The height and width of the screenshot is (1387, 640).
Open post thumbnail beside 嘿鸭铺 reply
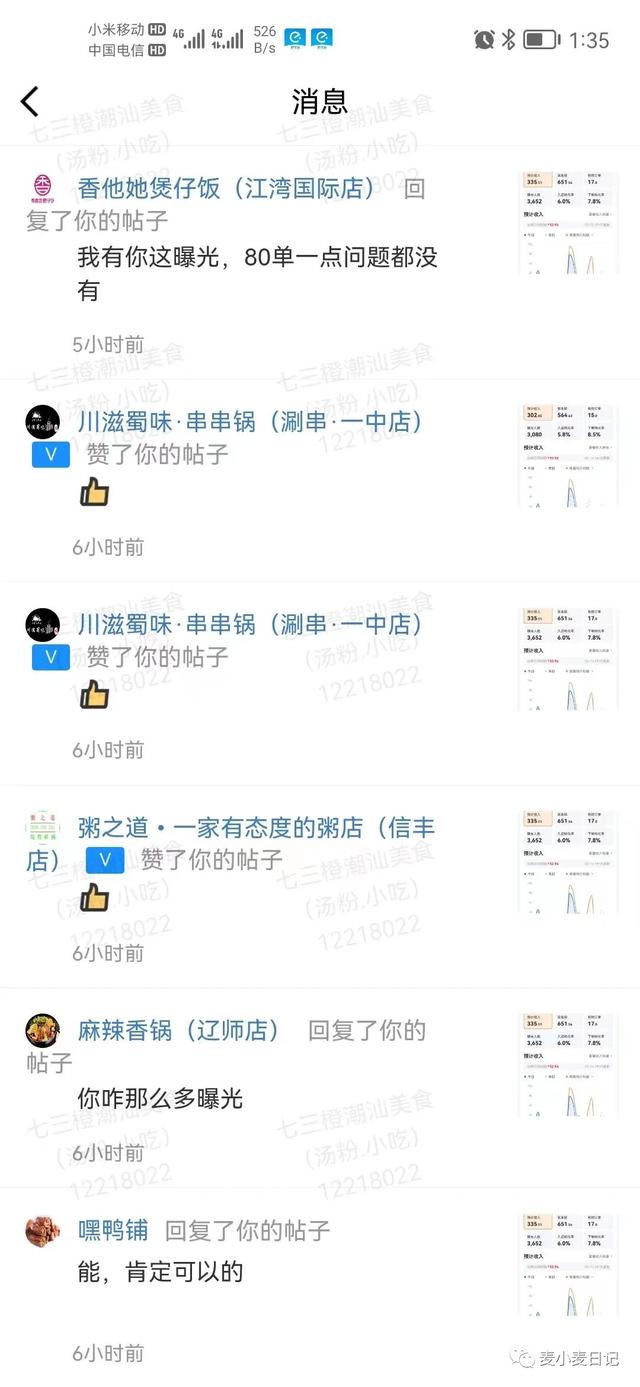tap(561, 1265)
